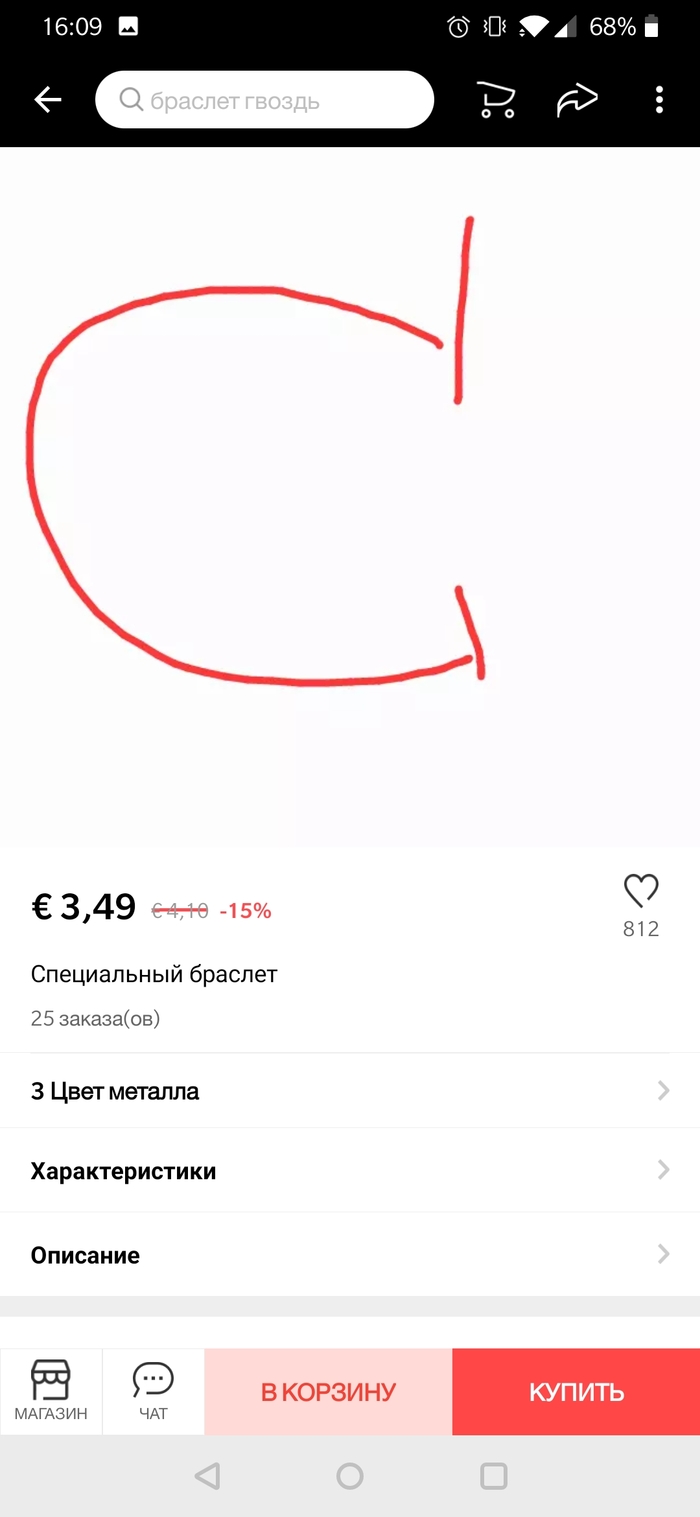Share this product

click(x=577, y=99)
